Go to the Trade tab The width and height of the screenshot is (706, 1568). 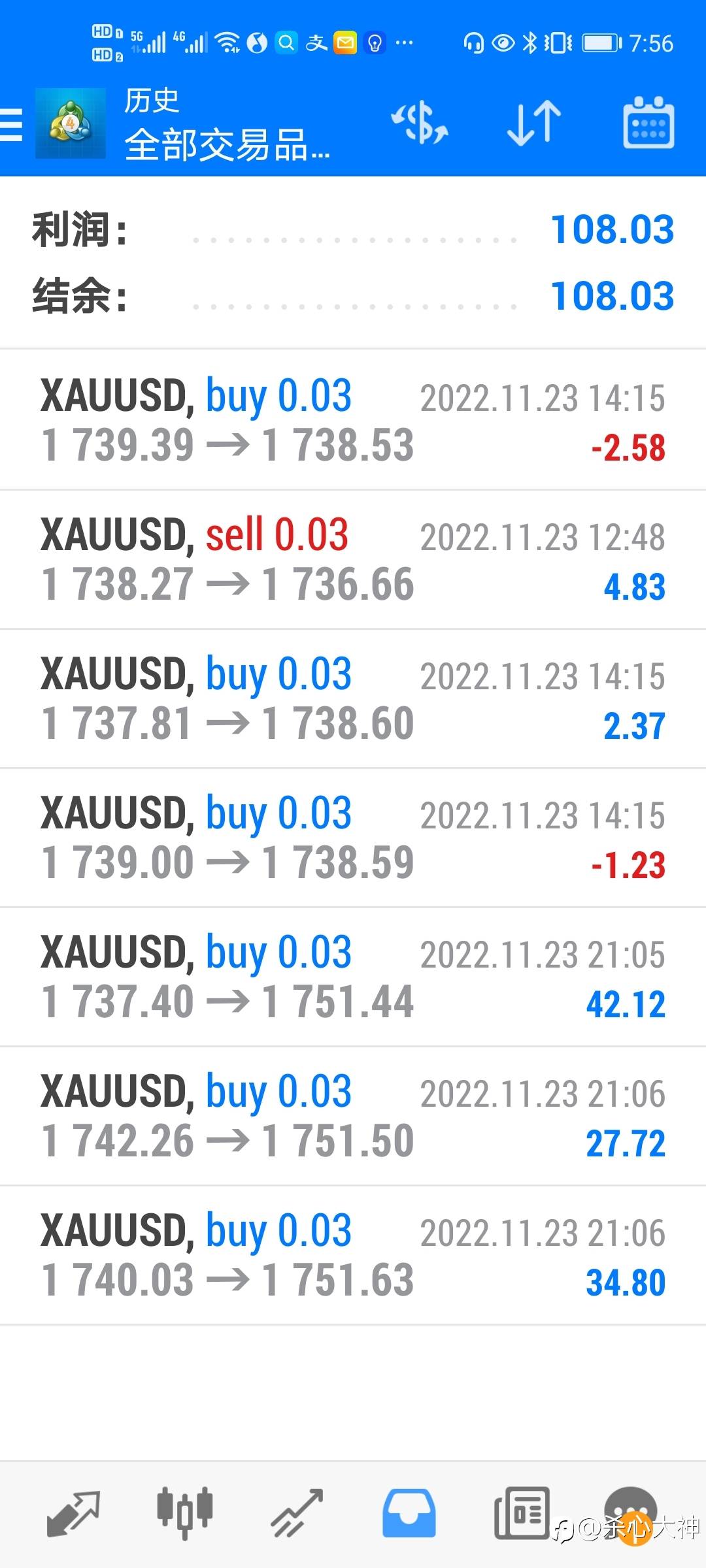(297, 1513)
